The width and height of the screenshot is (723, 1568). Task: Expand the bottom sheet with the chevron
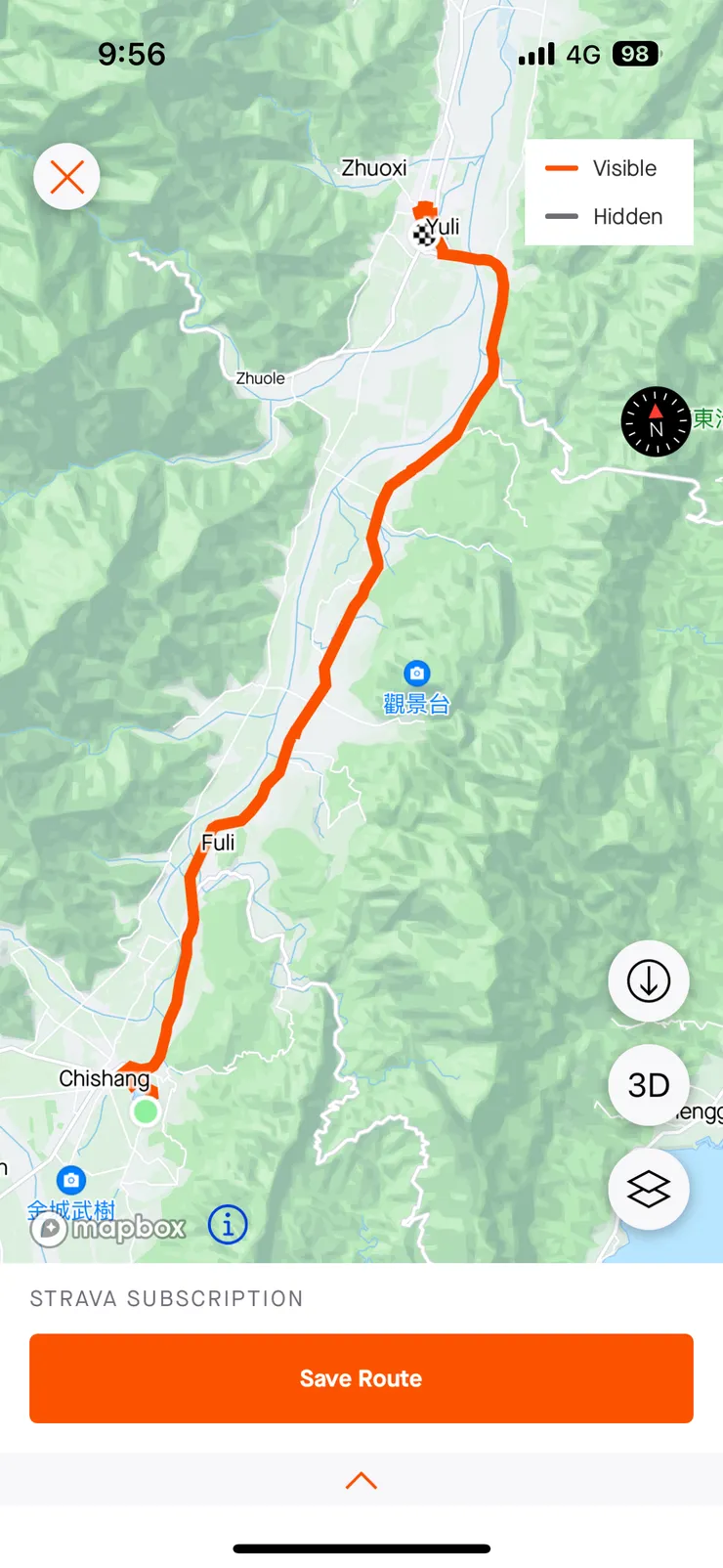[361, 1480]
